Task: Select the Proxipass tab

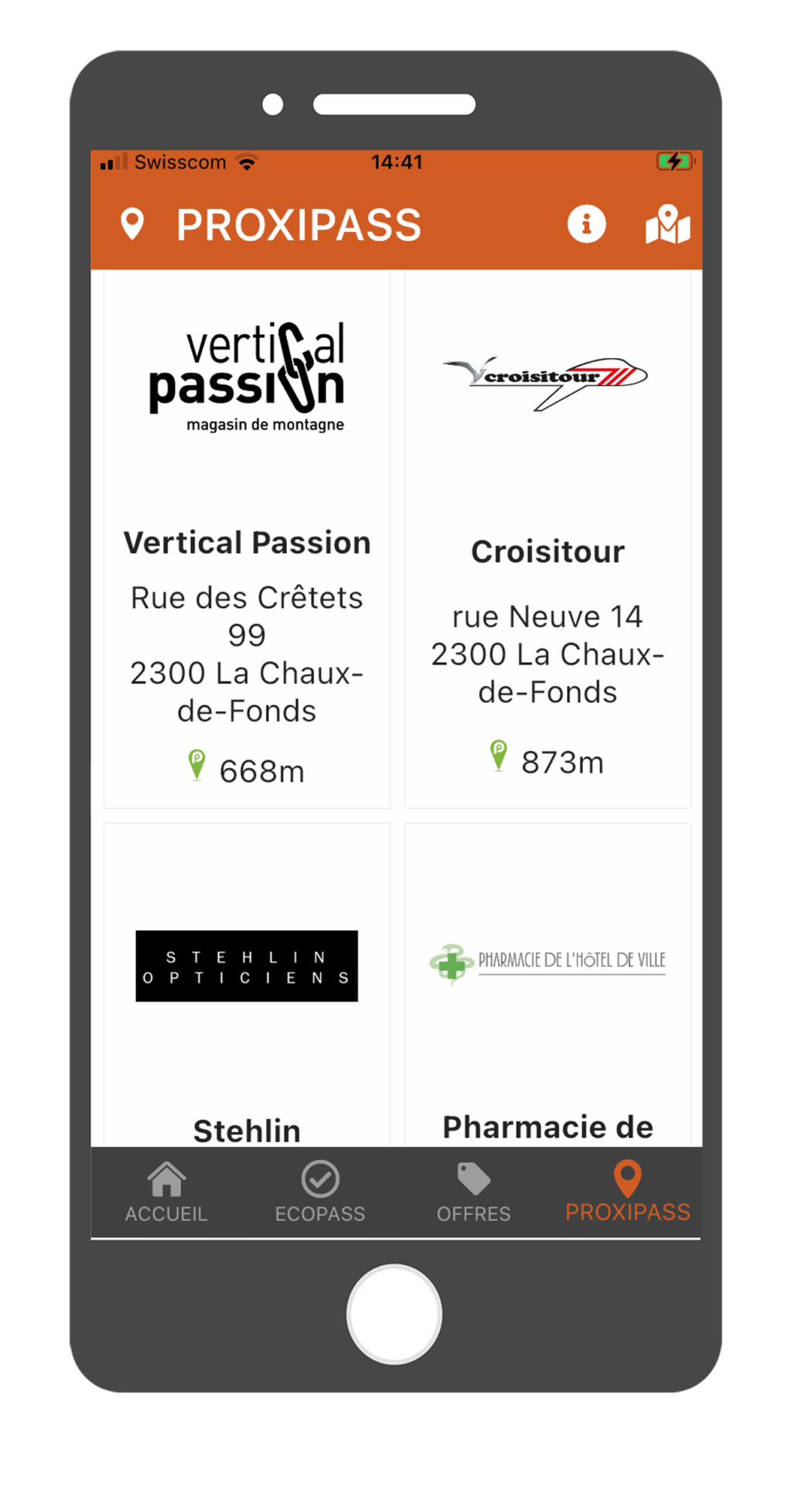Action: click(627, 1192)
